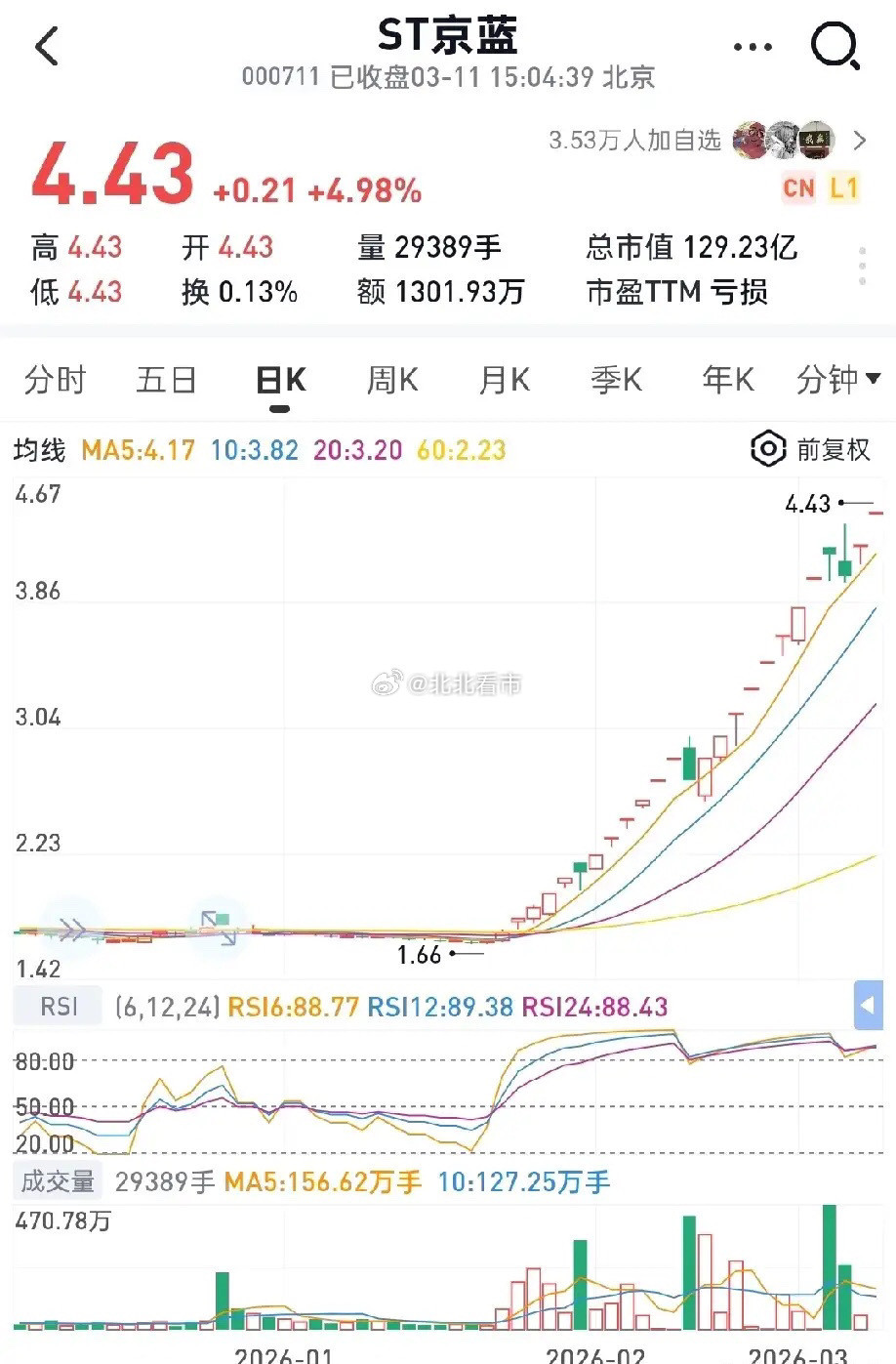The image size is (896, 1364).
Task: Open the search magnifier icon
Action: pos(835,44)
